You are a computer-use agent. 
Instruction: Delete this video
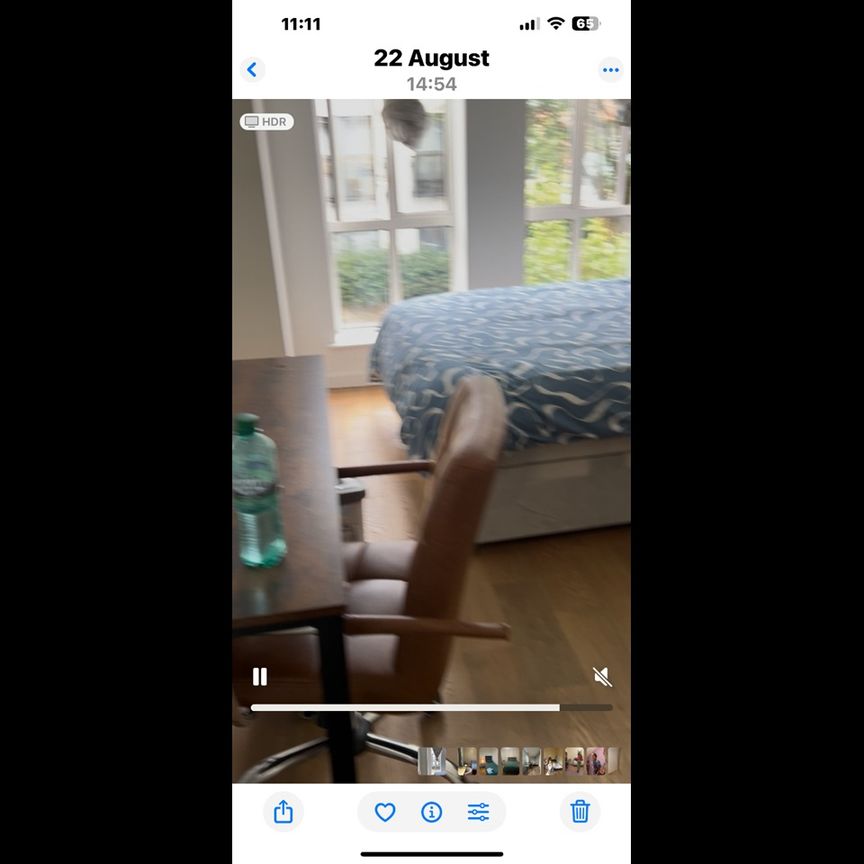580,812
